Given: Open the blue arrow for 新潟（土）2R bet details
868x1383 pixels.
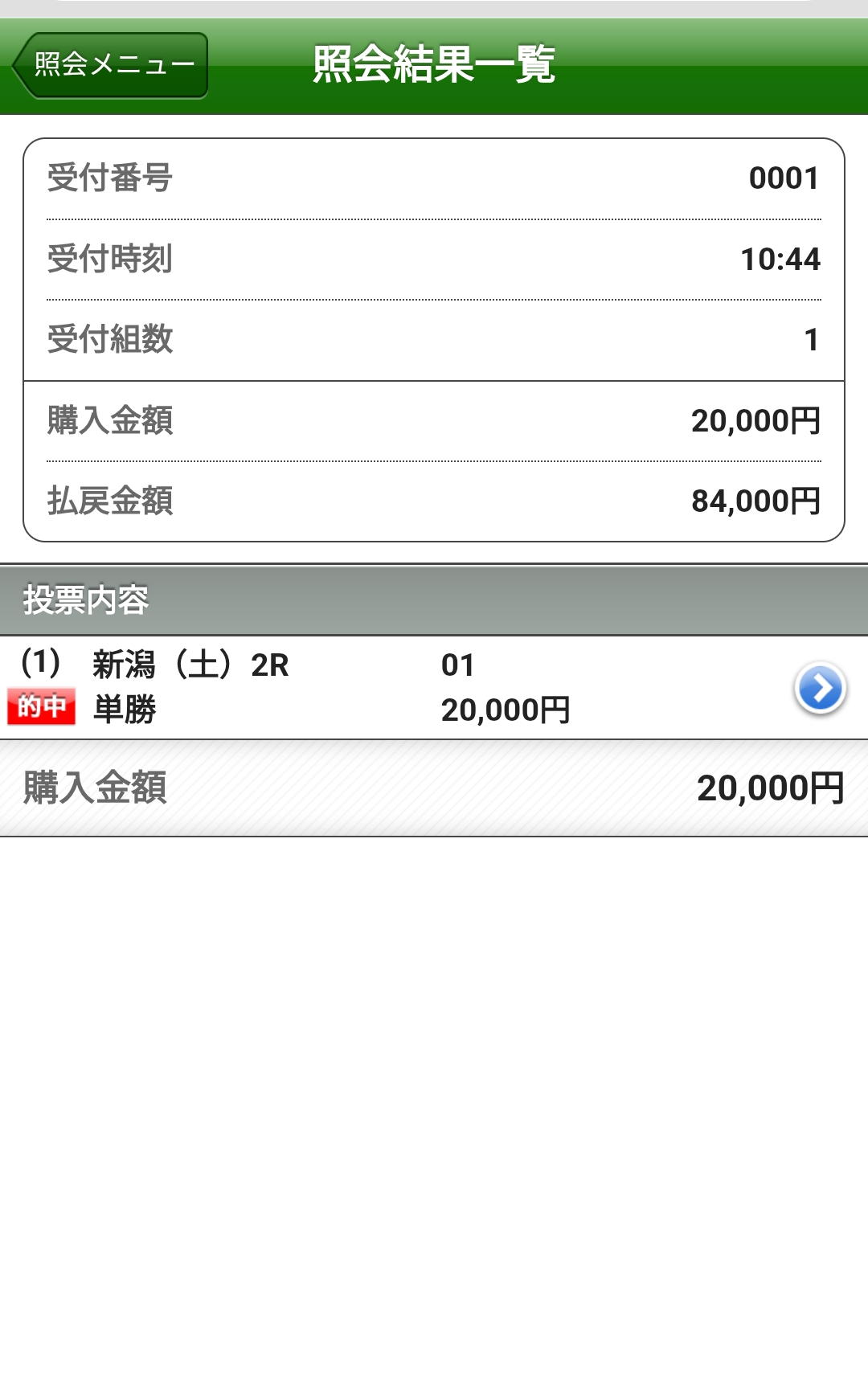Looking at the screenshot, I should (820, 689).
